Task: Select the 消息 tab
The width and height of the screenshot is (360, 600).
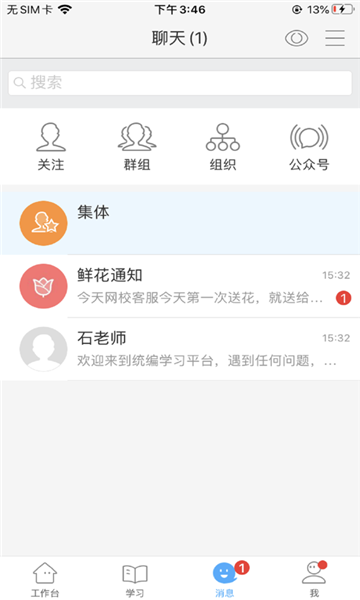Action: [x=225, y=579]
